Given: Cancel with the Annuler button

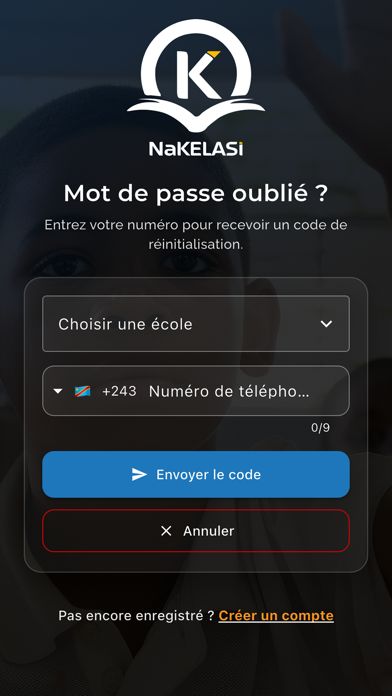Looking at the screenshot, I should coord(196,530).
